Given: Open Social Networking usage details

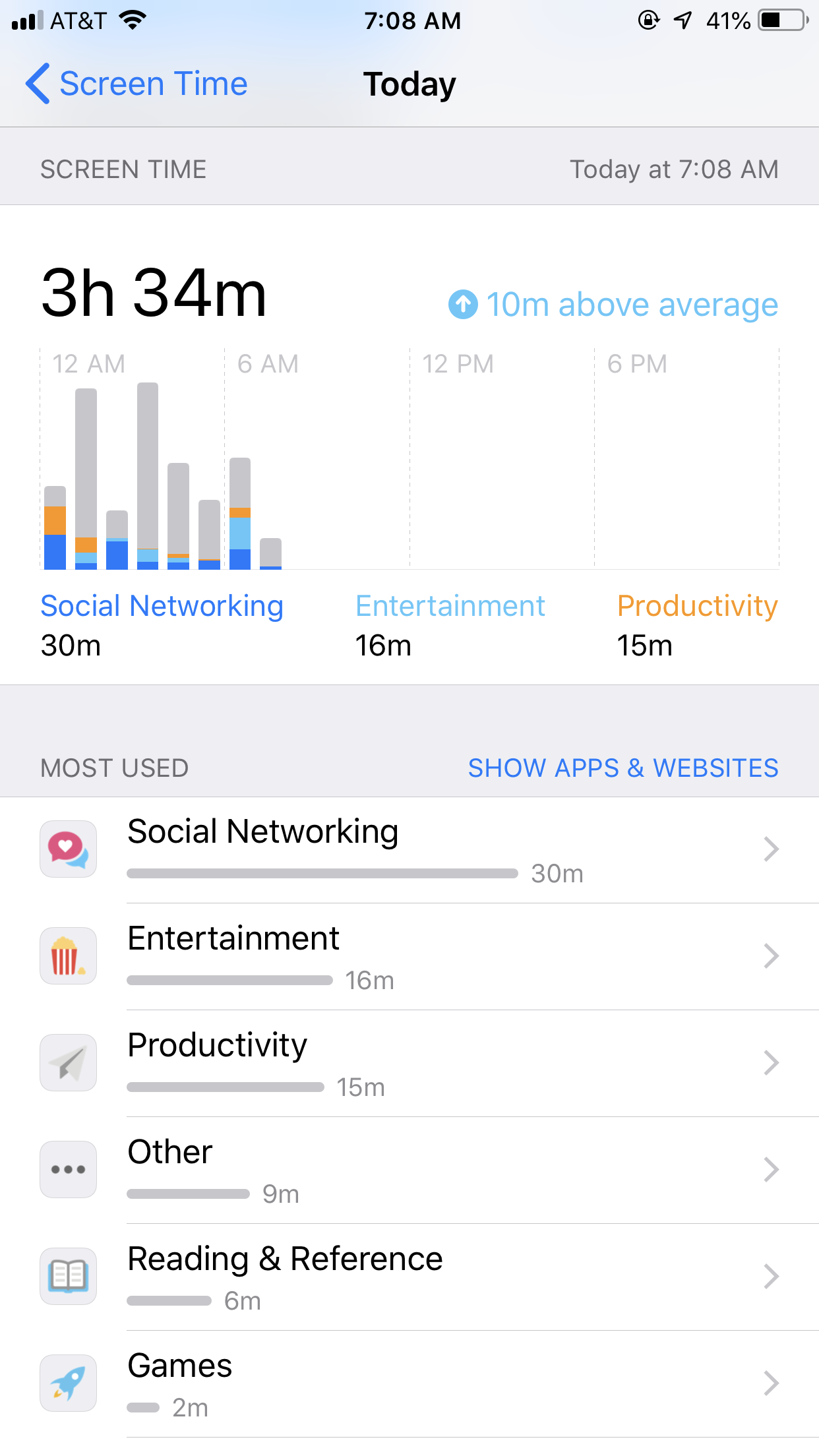Looking at the screenshot, I should (409, 849).
